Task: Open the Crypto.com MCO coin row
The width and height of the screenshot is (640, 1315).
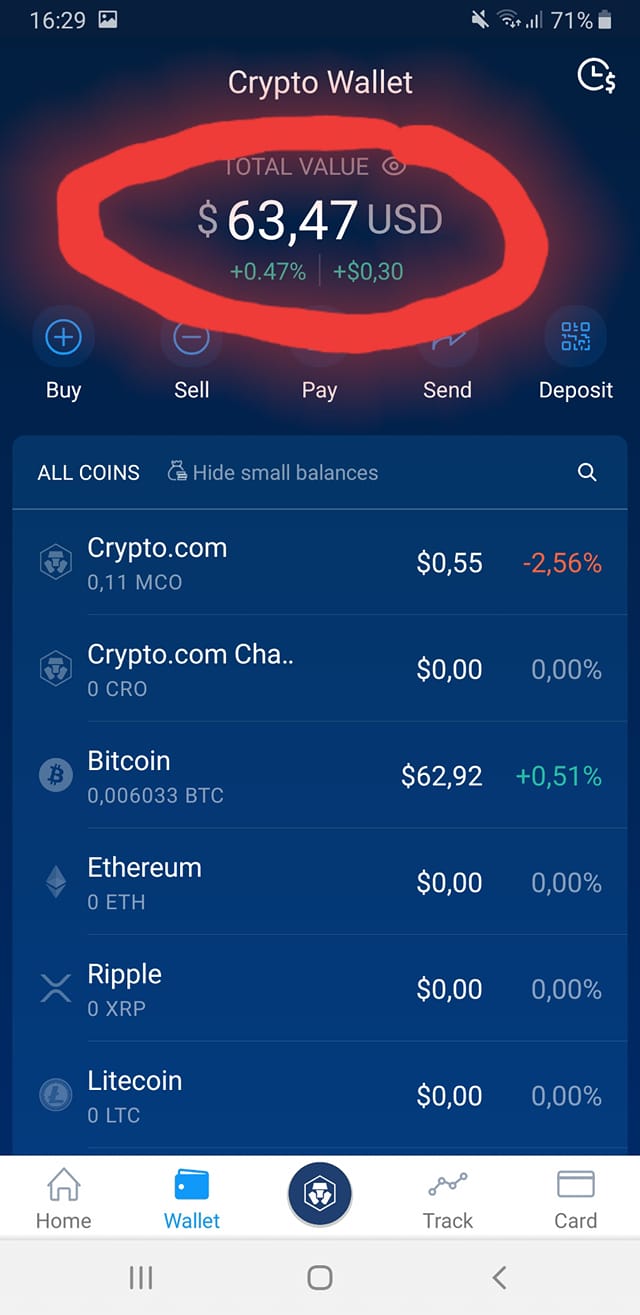Action: coord(320,562)
